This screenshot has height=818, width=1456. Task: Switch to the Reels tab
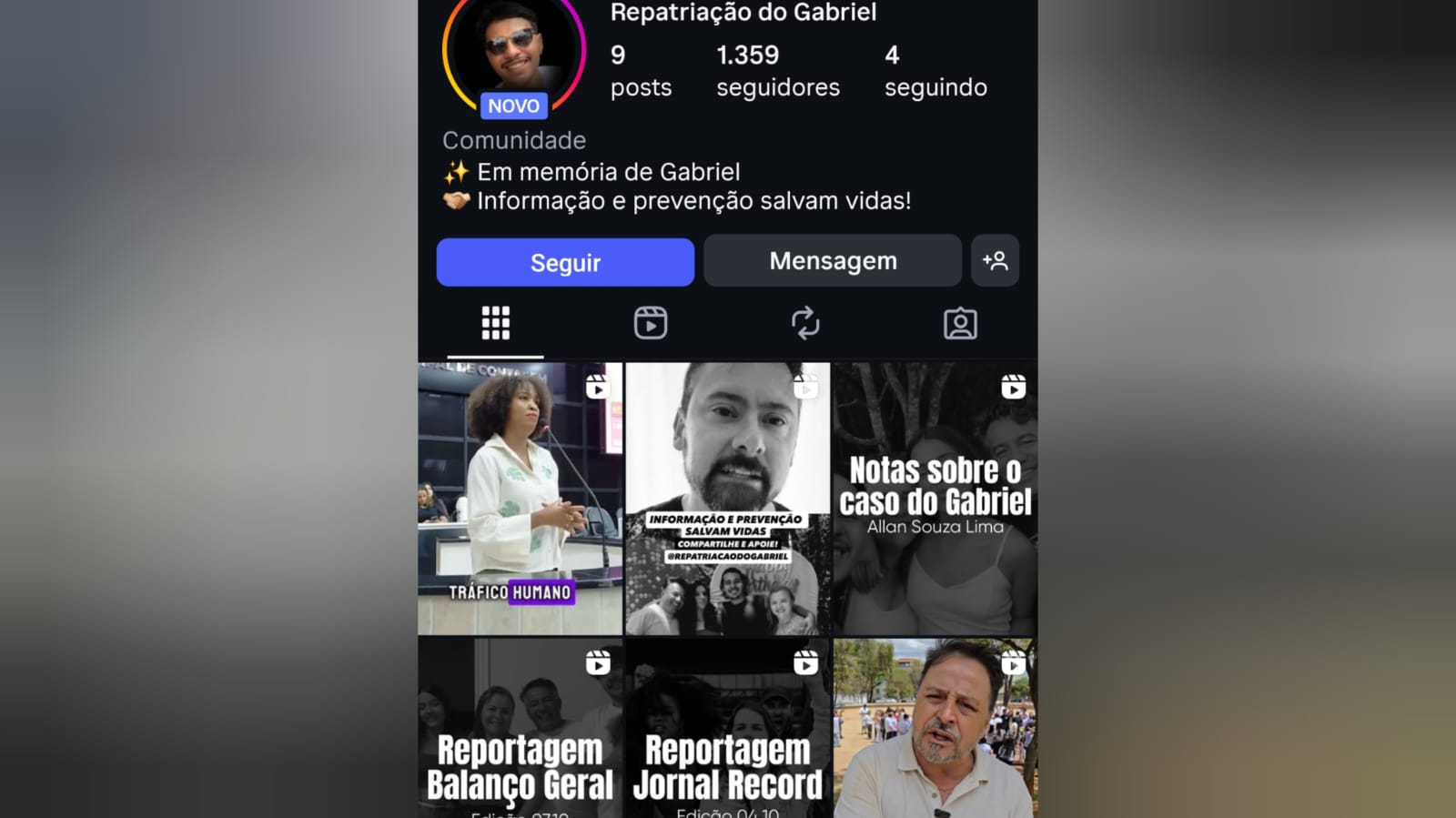(650, 323)
